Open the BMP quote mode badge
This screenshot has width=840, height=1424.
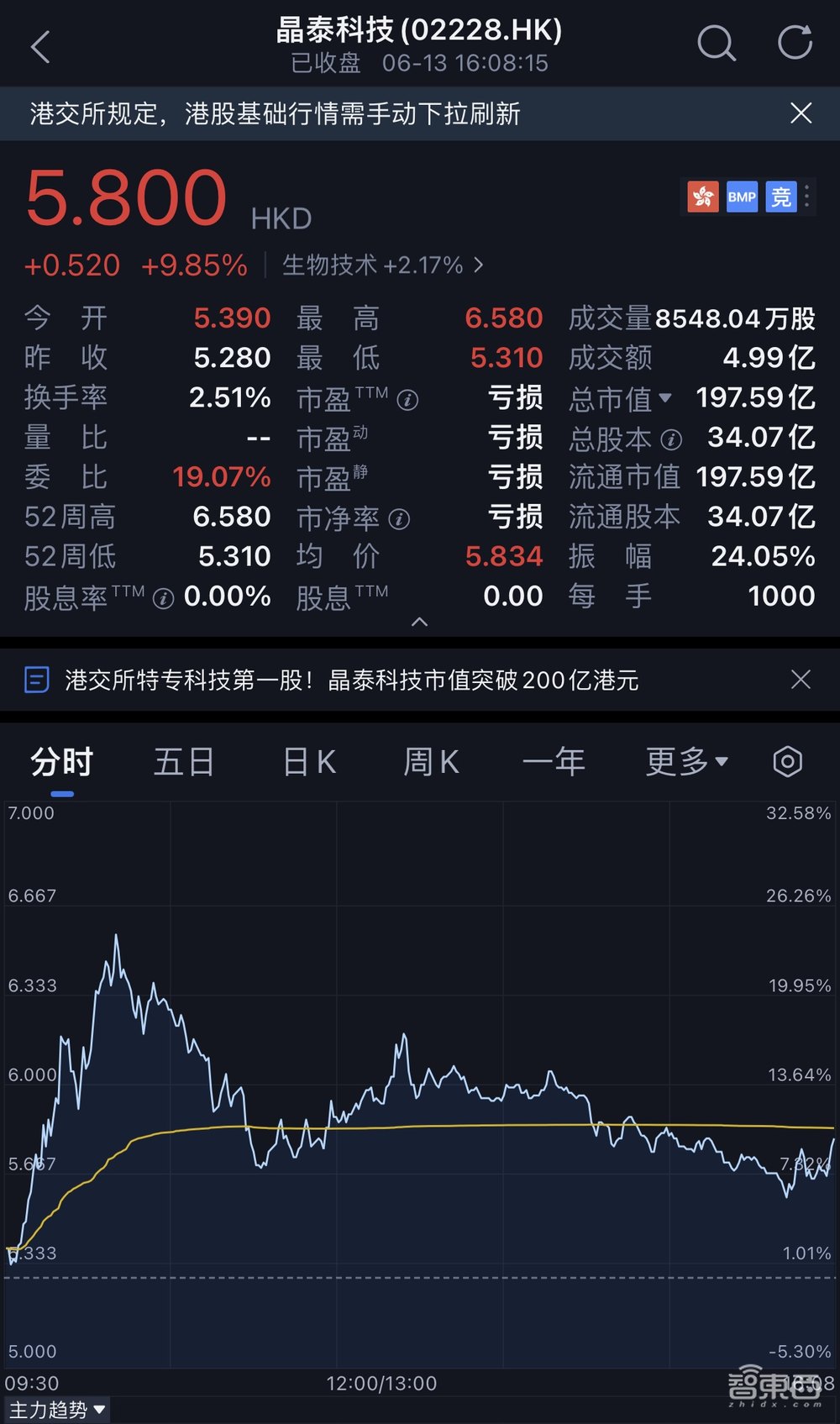tap(741, 197)
